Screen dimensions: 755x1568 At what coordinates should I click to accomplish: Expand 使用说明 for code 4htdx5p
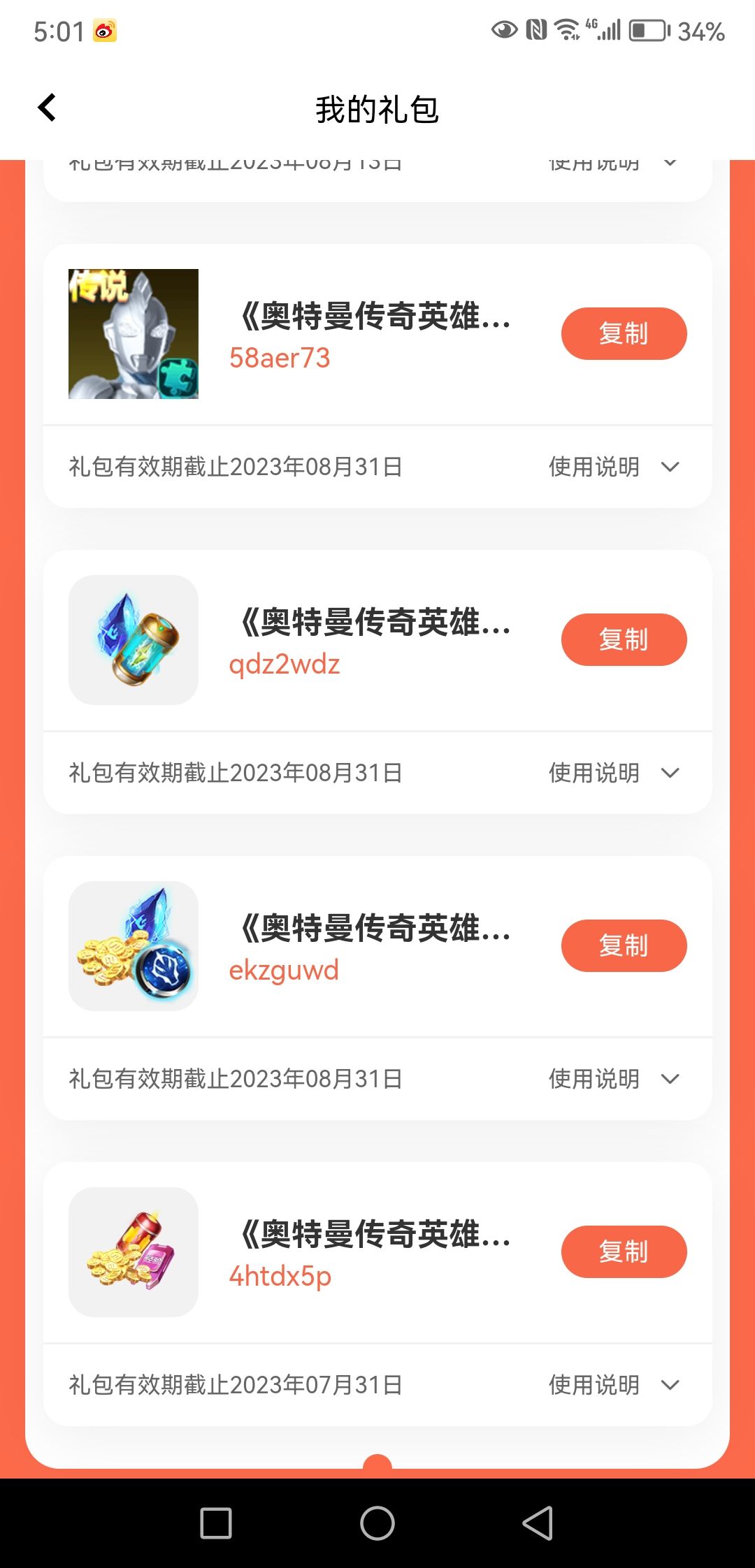[x=614, y=1385]
